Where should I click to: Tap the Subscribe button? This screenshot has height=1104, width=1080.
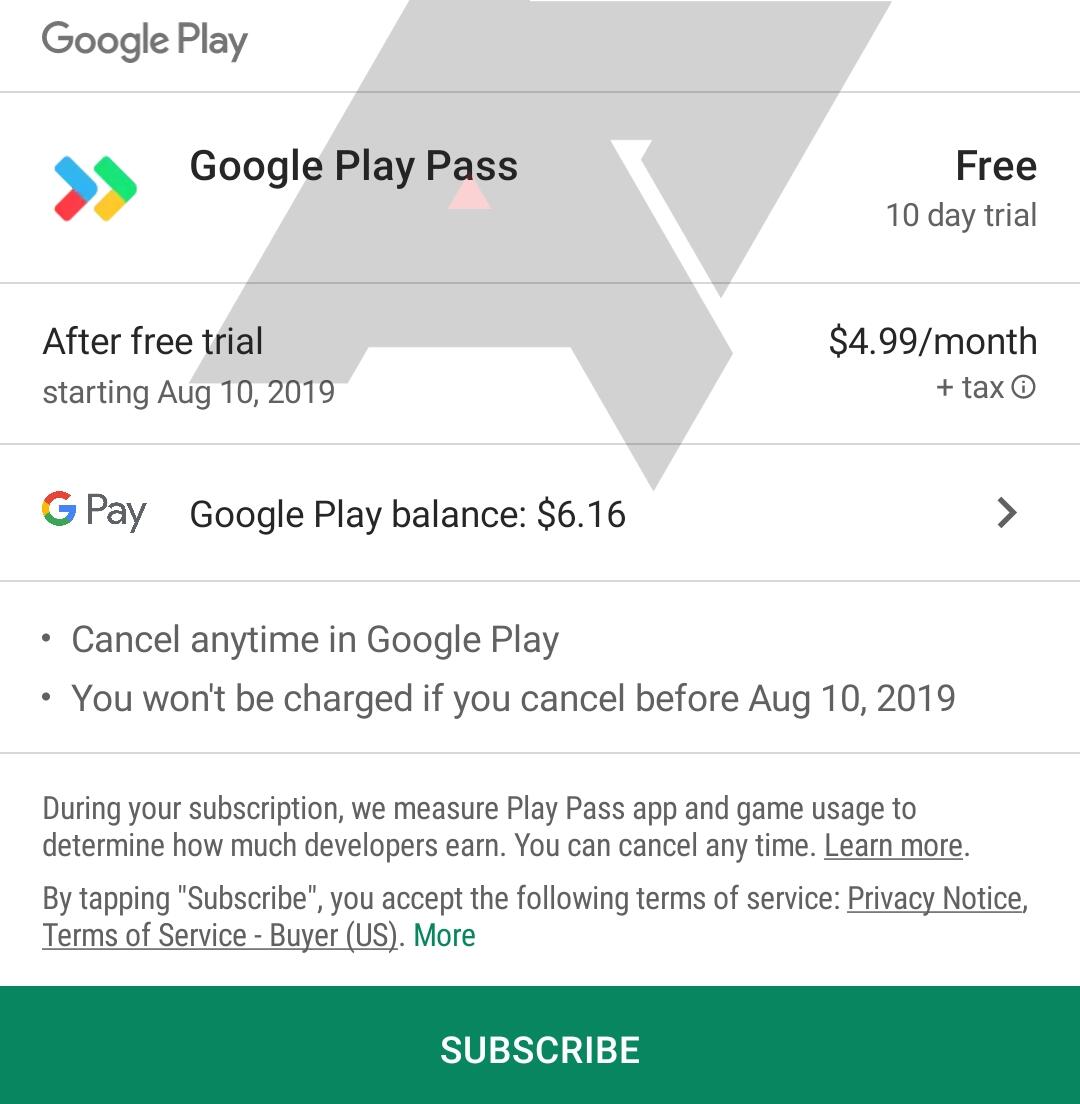[x=540, y=1048]
